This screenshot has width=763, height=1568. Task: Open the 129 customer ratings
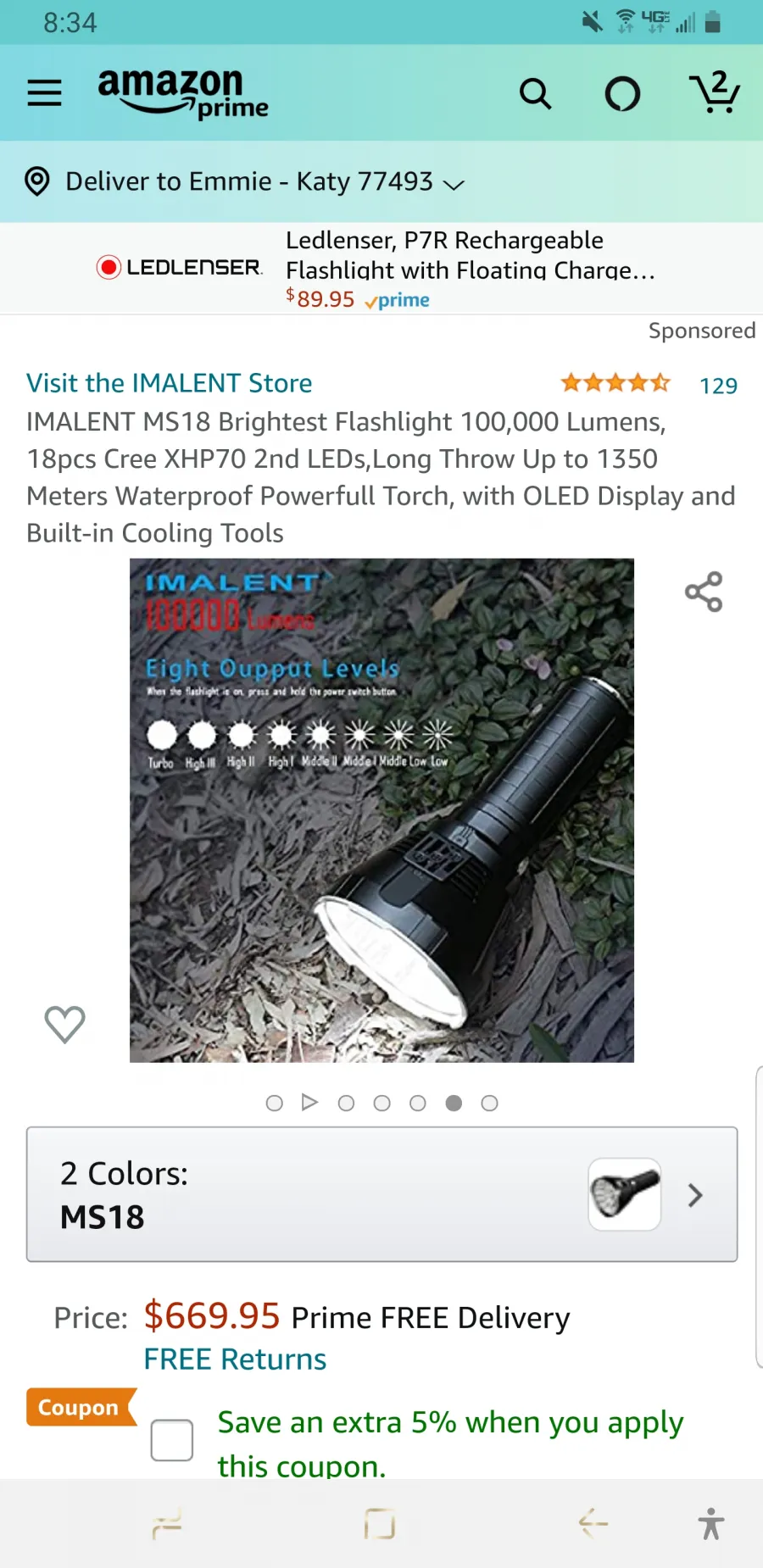pyautogui.click(x=718, y=386)
